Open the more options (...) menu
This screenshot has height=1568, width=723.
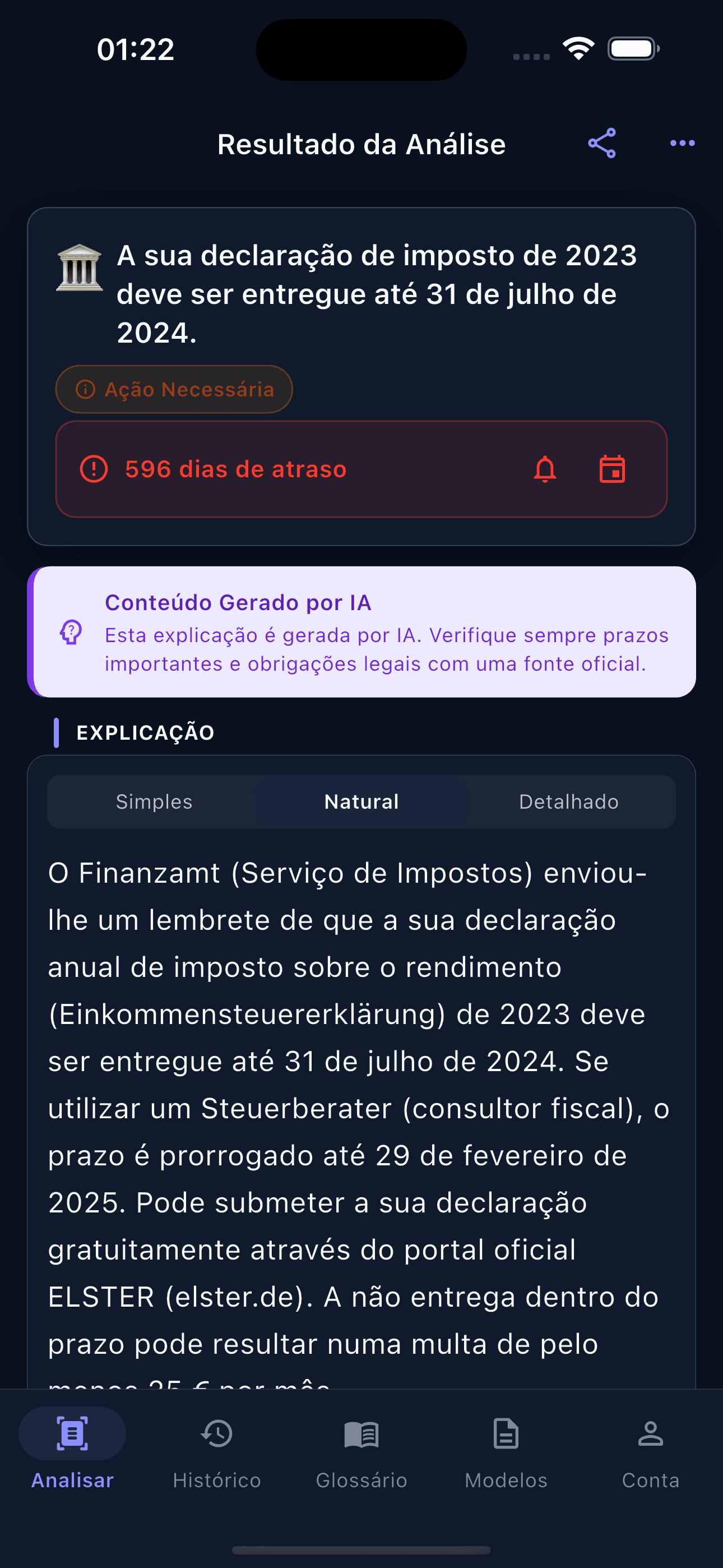coord(682,143)
